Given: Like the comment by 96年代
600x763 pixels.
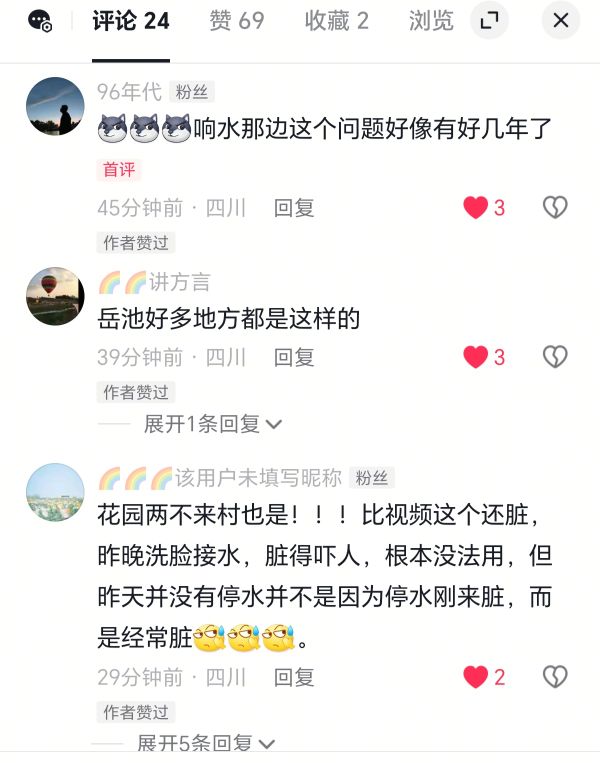Looking at the screenshot, I should coord(476,208).
